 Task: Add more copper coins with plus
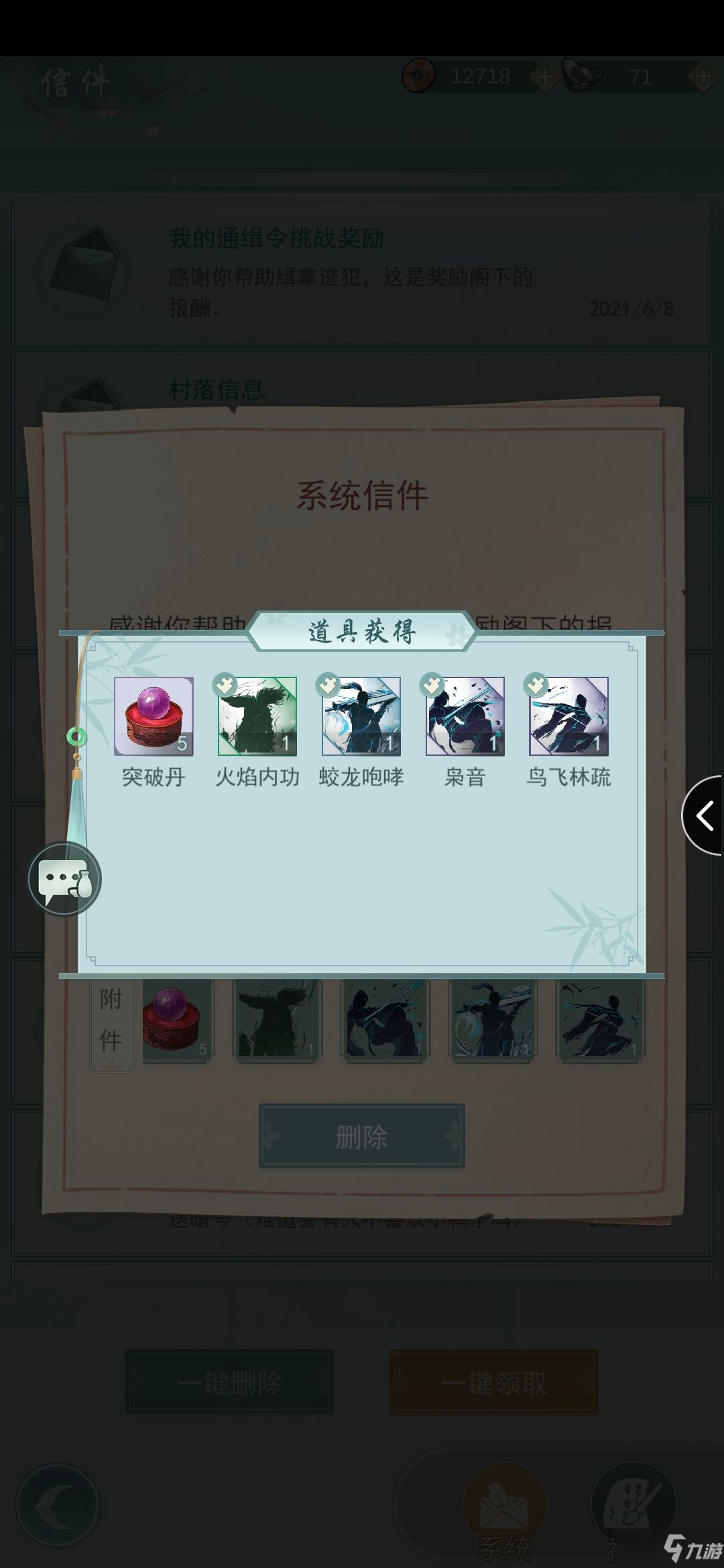(x=545, y=77)
